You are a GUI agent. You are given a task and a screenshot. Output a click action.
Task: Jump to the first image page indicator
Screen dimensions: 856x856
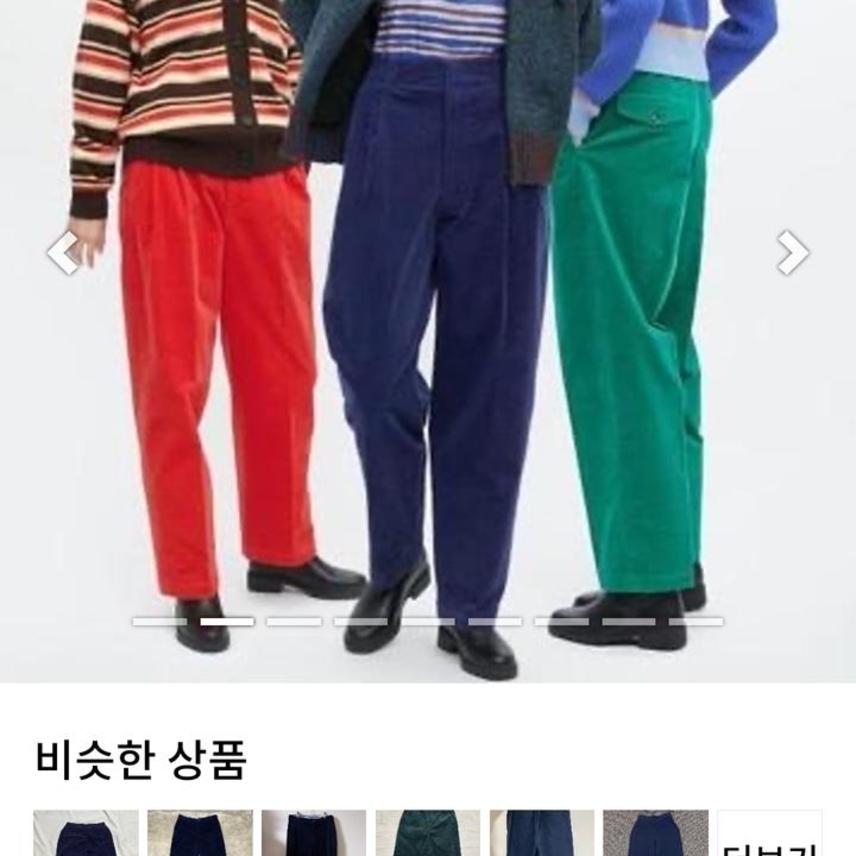[x=158, y=622]
